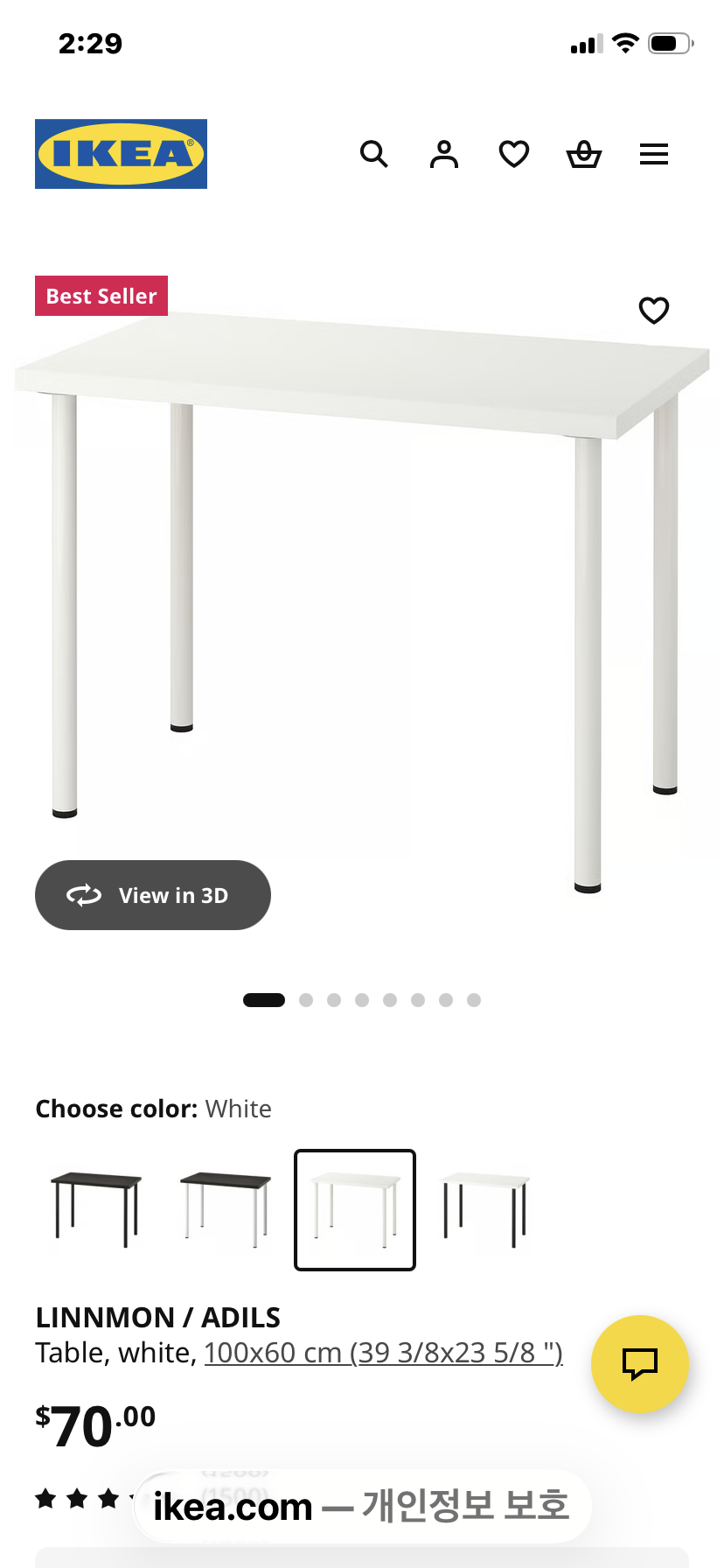
Task: Go to IKEA home via logo
Action: click(x=121, y=154)
